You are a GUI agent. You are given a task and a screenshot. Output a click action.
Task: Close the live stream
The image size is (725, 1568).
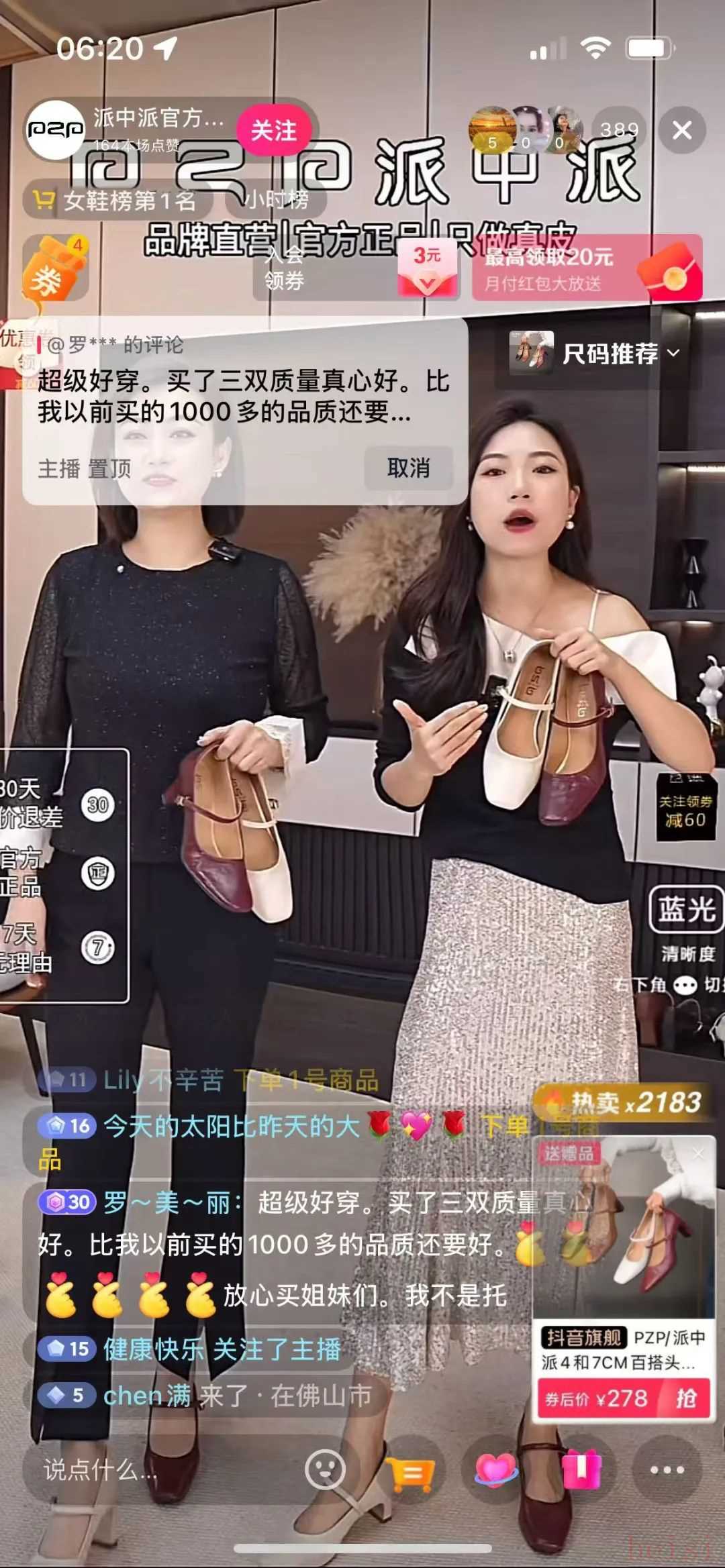click(x=681, y=130)
